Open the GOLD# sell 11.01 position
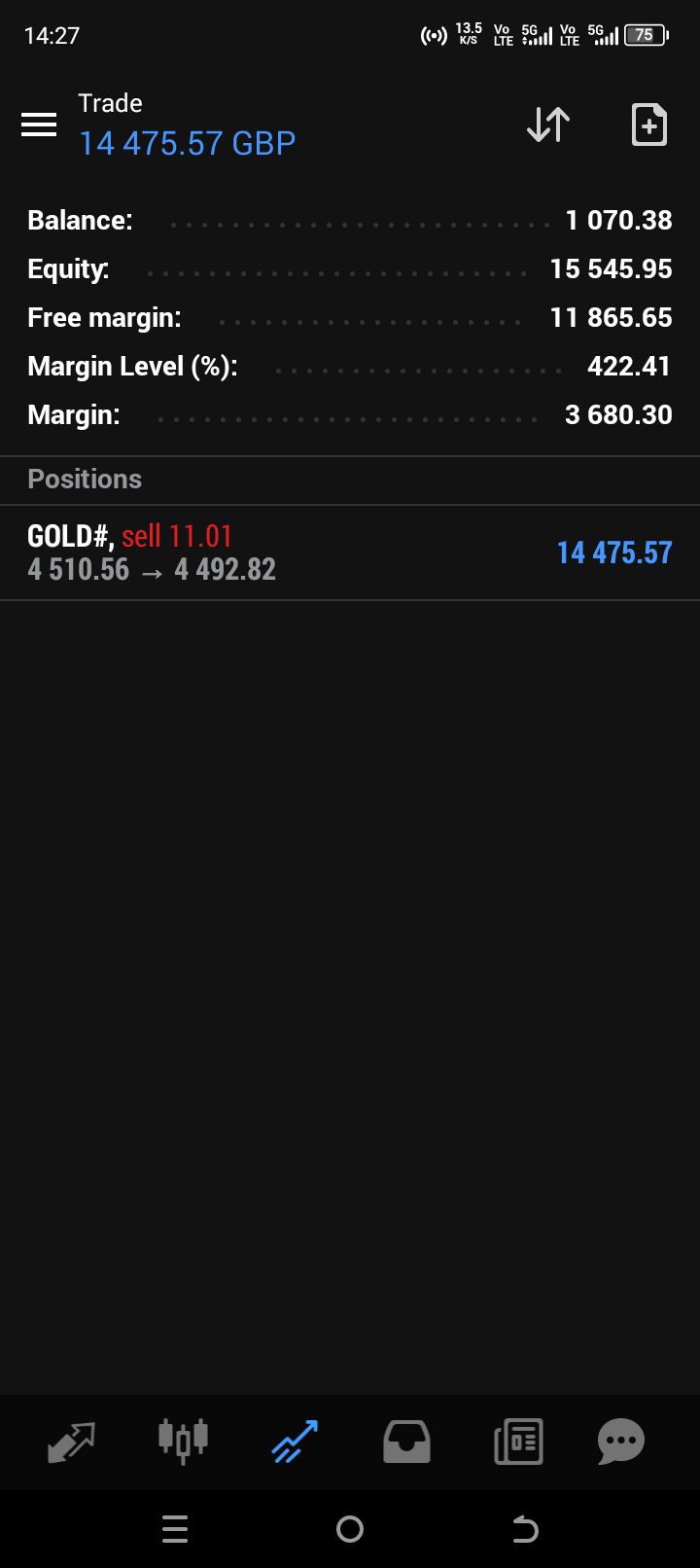The width and height of the screenshot is (700, 1568). (x=350, y=552)
